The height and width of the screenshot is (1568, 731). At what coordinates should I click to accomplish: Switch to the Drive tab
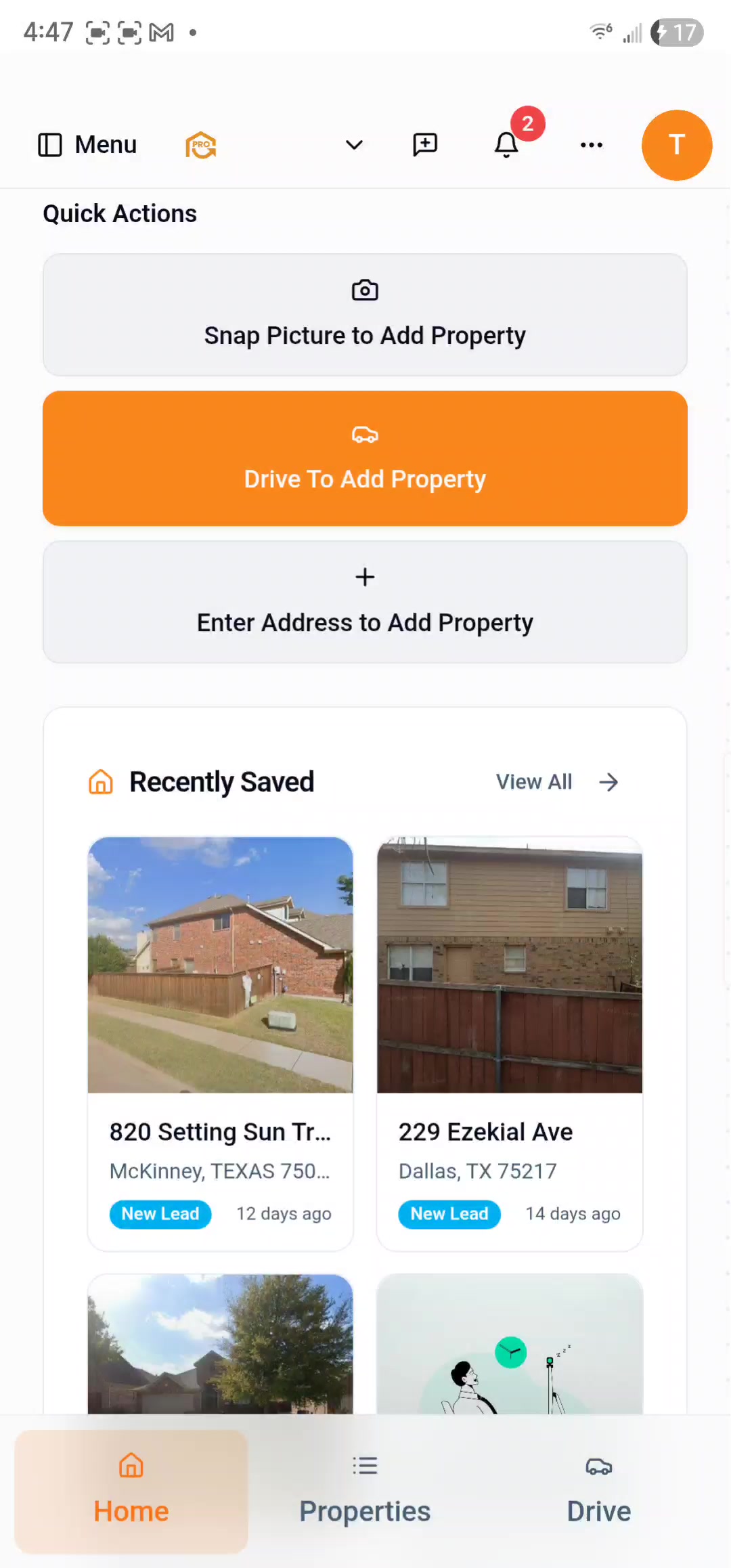click(x=598, y=1491)
